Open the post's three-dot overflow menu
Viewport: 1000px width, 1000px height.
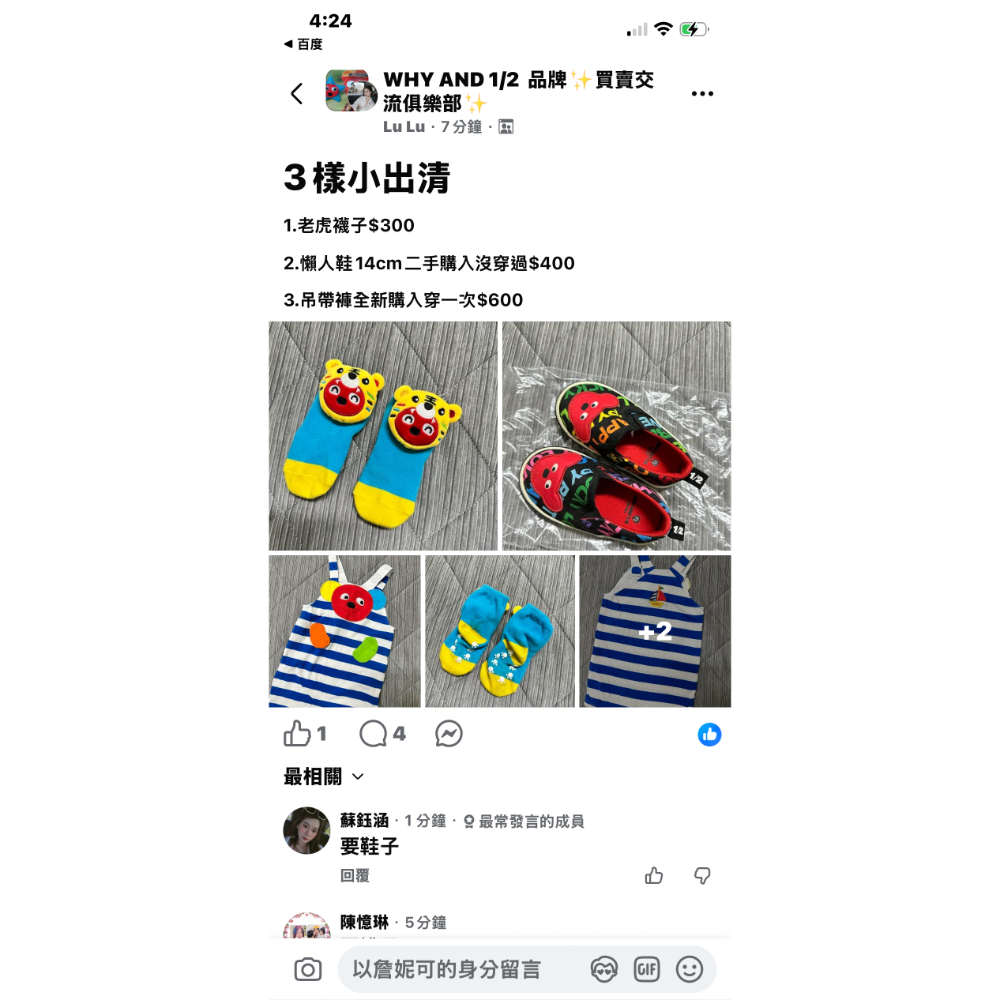(x=702, y=94)
